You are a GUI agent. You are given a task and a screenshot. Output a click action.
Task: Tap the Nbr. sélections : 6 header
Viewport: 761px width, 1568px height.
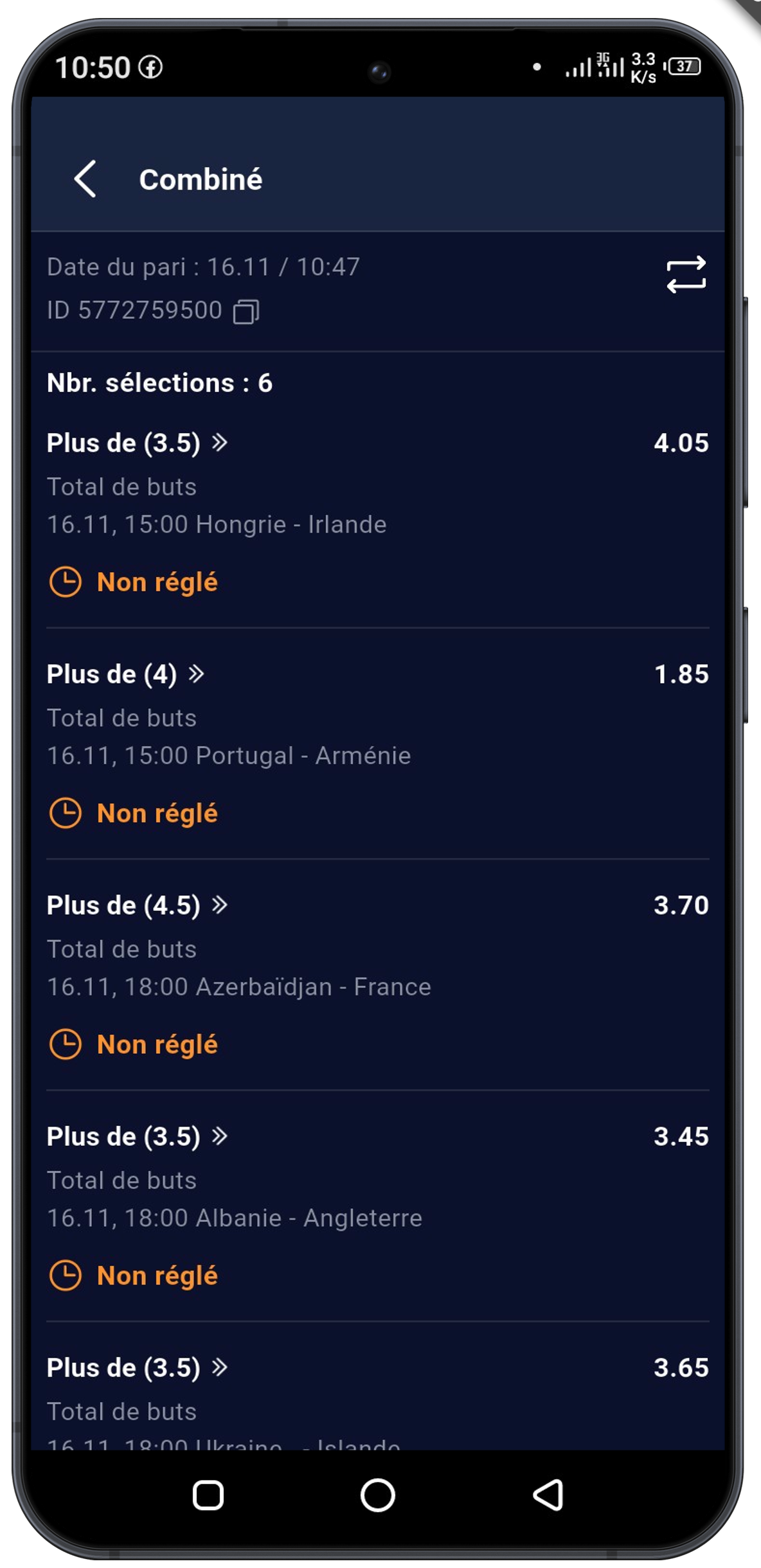point(159,382)
